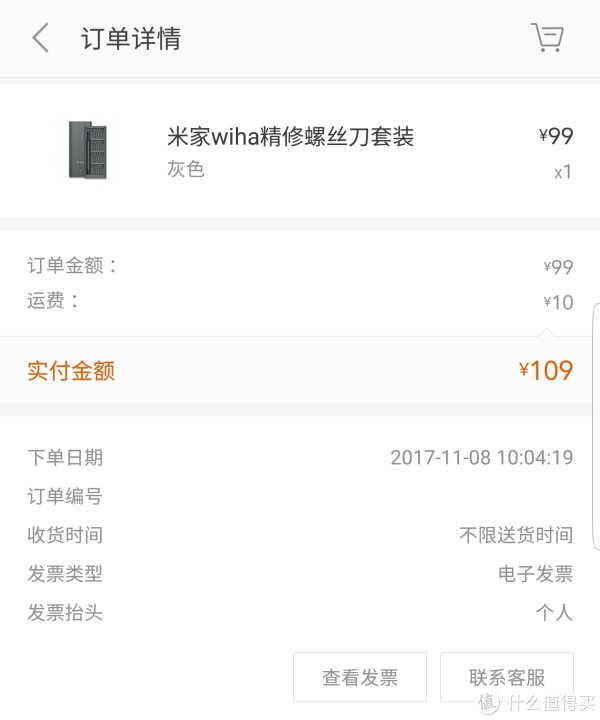Open the shopping cart

(x=546, y=38)
